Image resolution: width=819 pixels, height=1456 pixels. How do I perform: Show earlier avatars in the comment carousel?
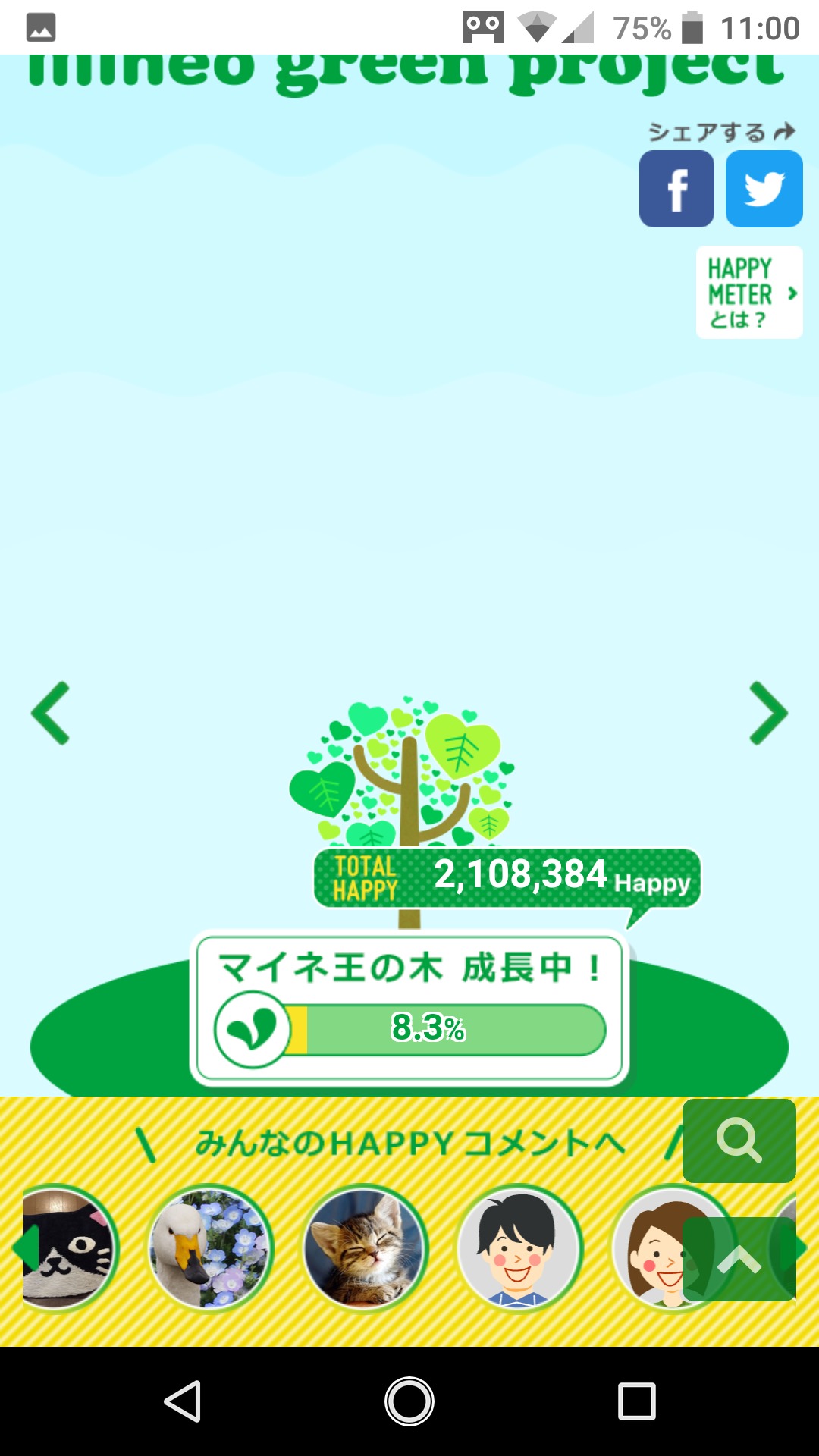(24, 1248)
